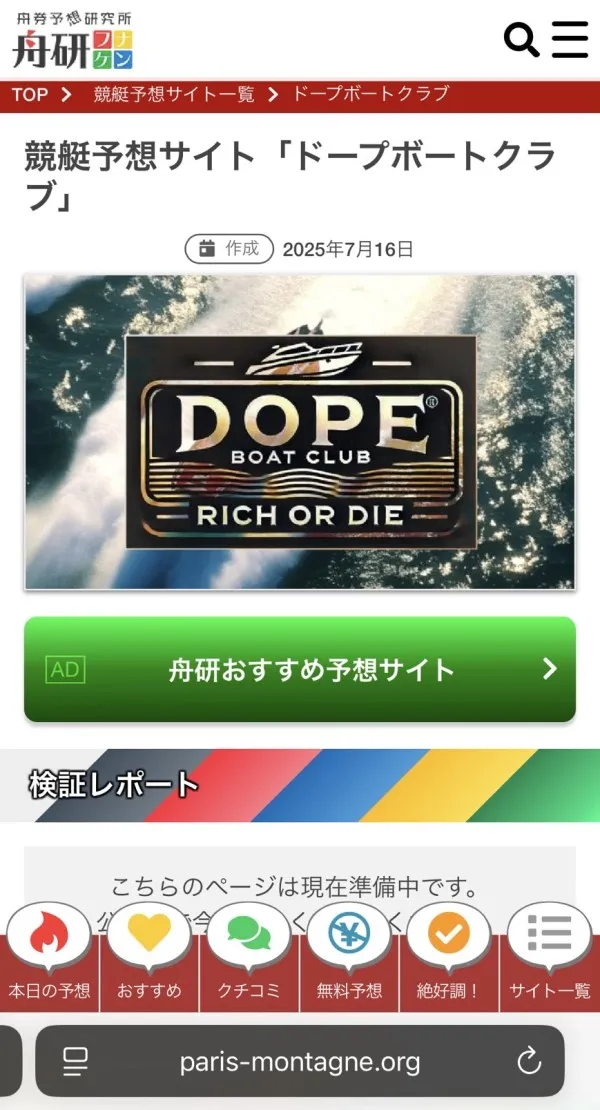This screenshot has width=600, height=1110.
Task: Tap the paris-montagne.org address bar
Action: (x=300, y=1061)
